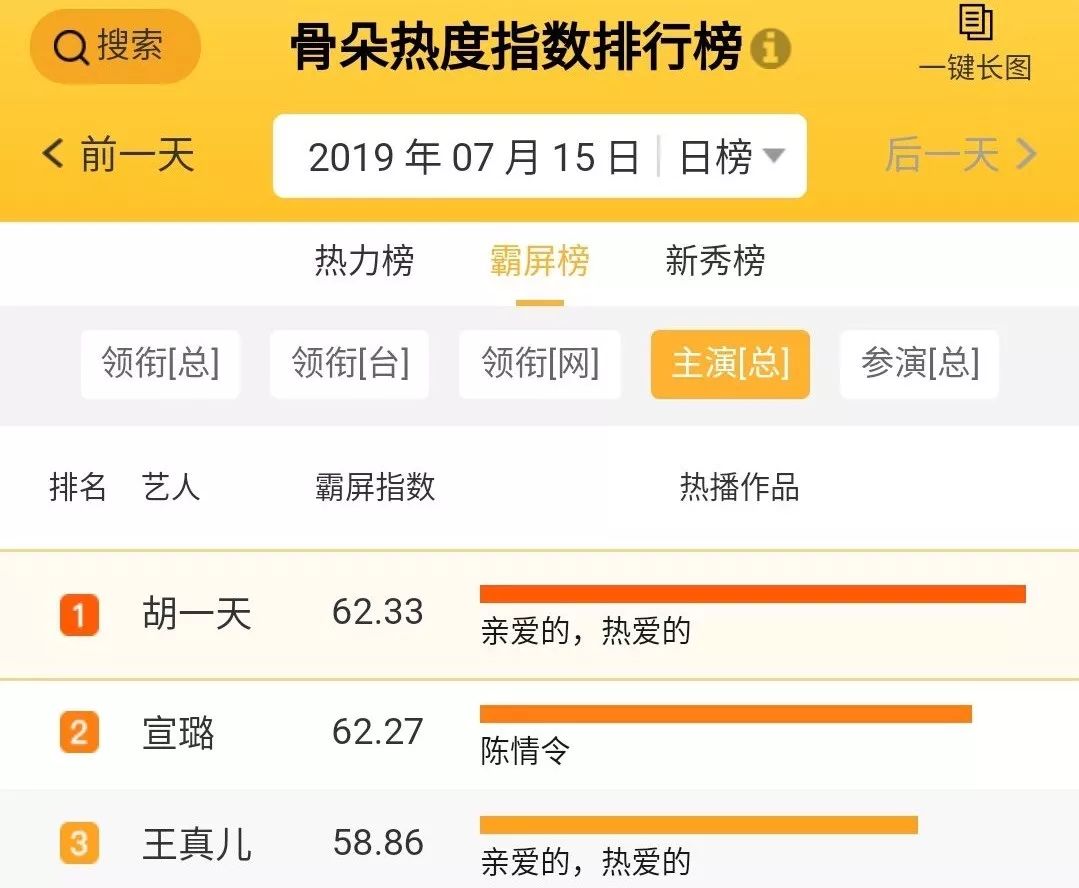Select the 霸屏榜 tab
The width and height of the screenshot is (1079, 888).
(x=540, y=261)
